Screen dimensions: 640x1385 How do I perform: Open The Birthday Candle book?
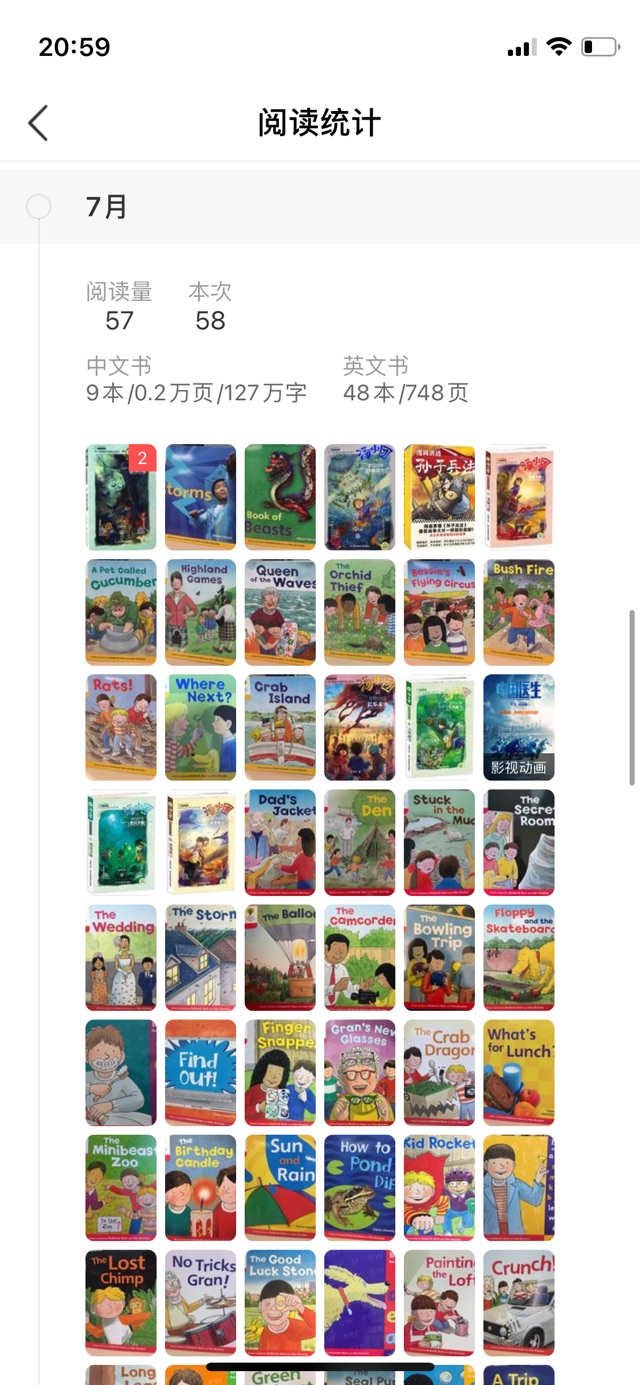coord(201,1187)
